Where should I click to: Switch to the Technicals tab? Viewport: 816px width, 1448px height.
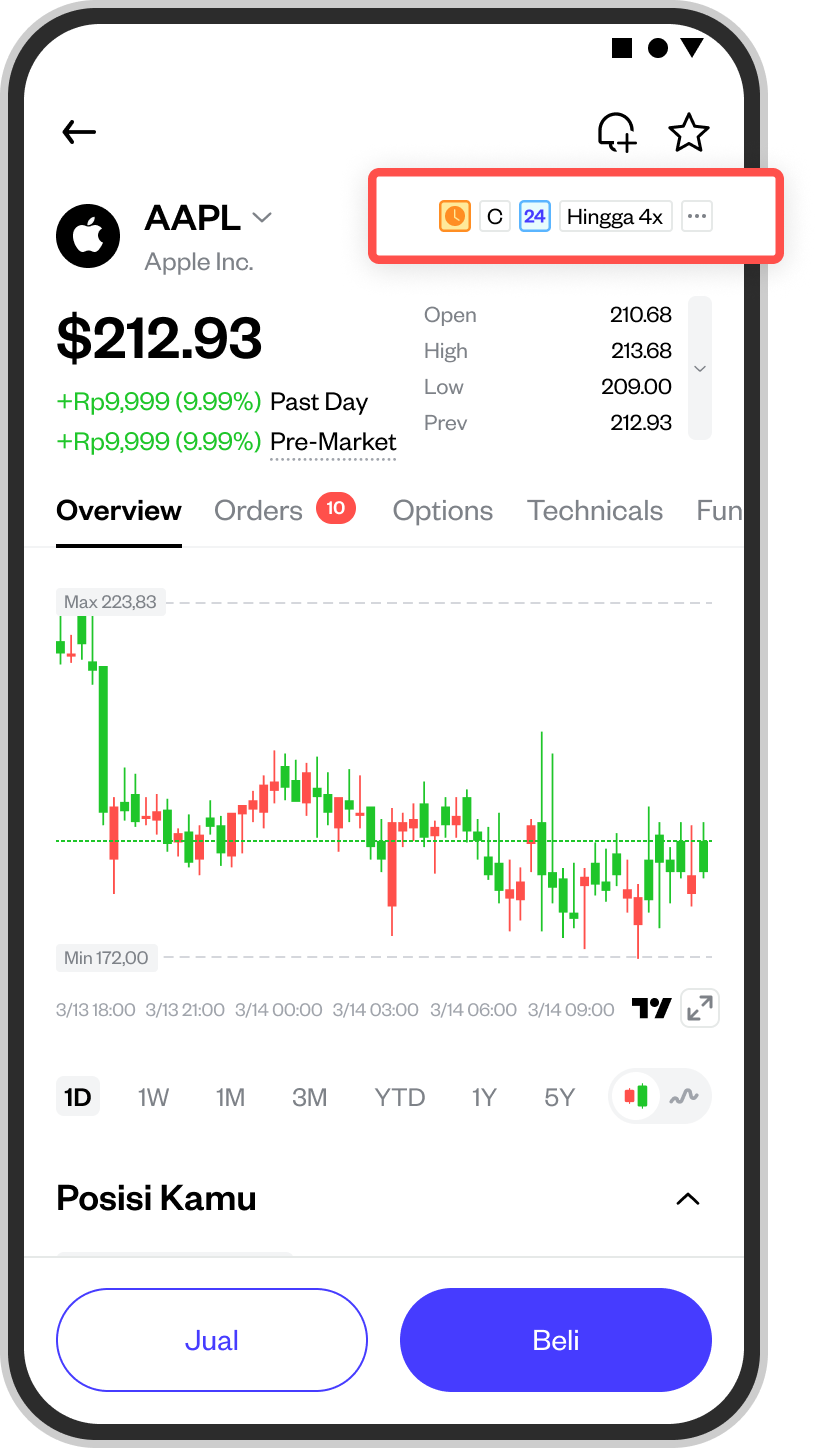click(595, 510)
